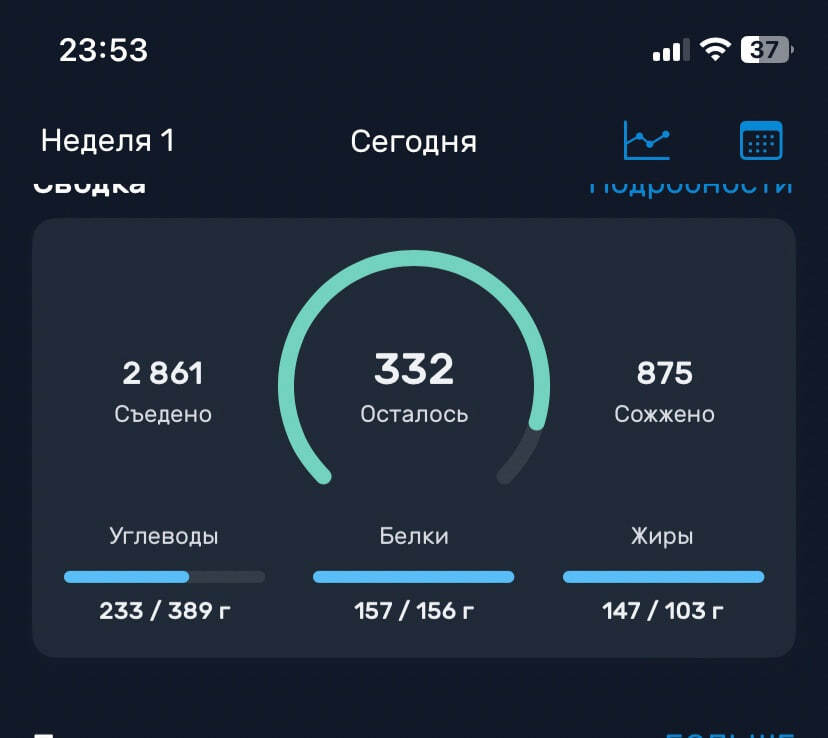Open the progress chart icon
Image resolution: width=828 pixels, height=738 pixels.
pos(646,141)
